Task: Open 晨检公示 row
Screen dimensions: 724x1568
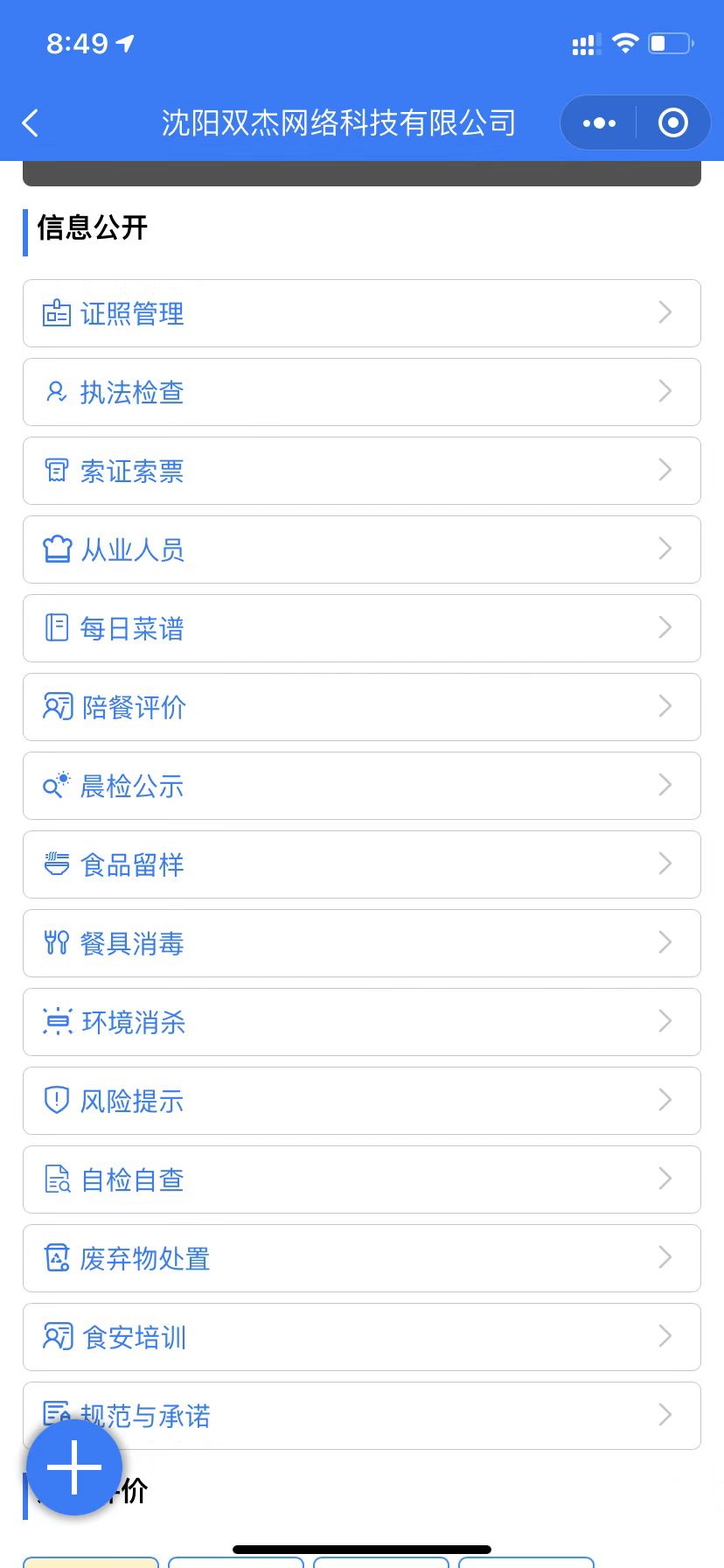Action: tap(362, 786)
